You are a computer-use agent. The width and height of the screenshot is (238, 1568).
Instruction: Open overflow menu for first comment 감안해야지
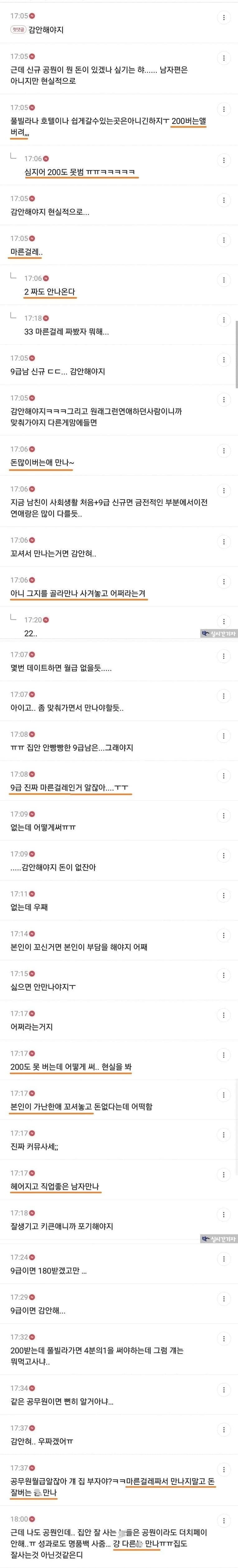point(223,18)
